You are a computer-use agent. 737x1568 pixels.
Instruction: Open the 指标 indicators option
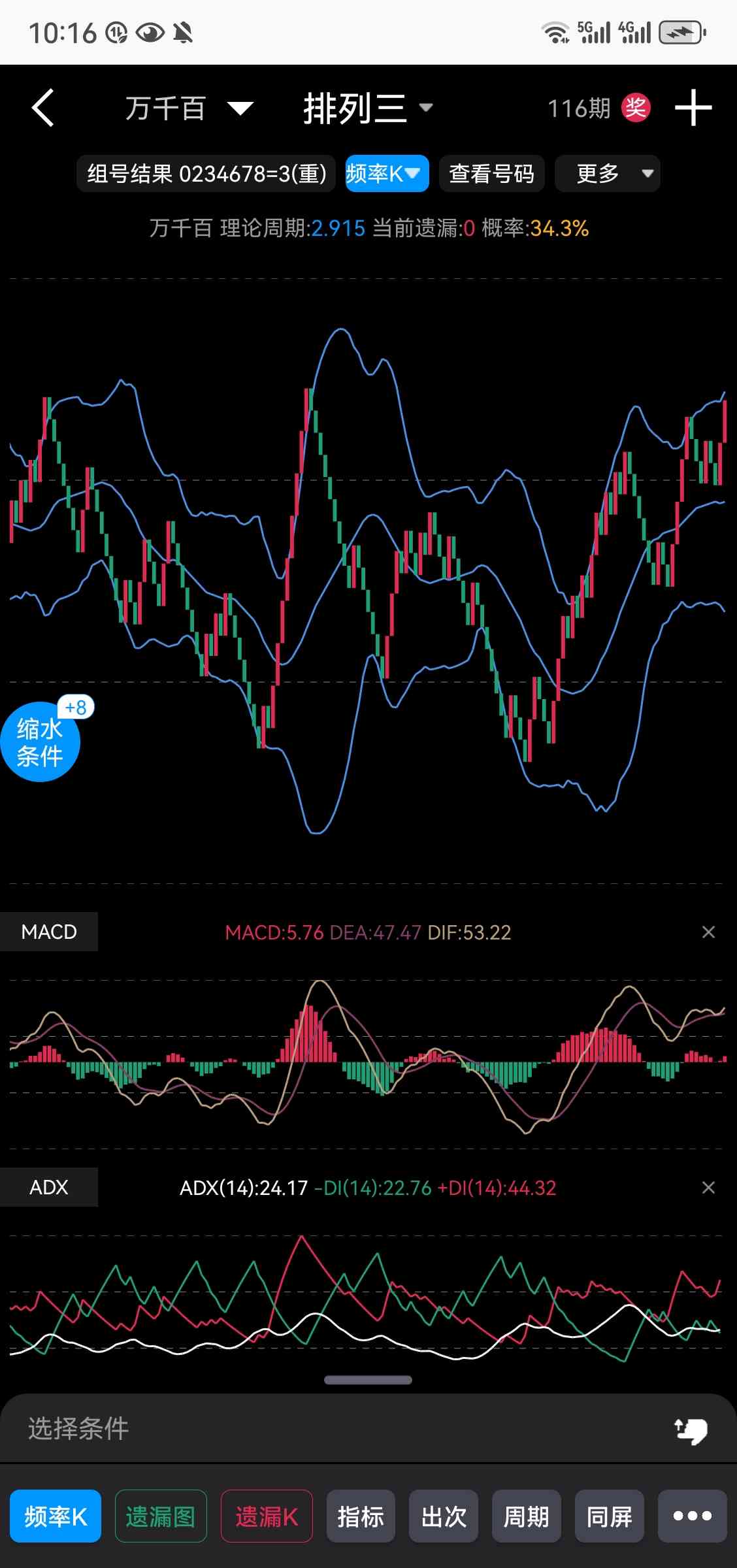(361, 1516)
